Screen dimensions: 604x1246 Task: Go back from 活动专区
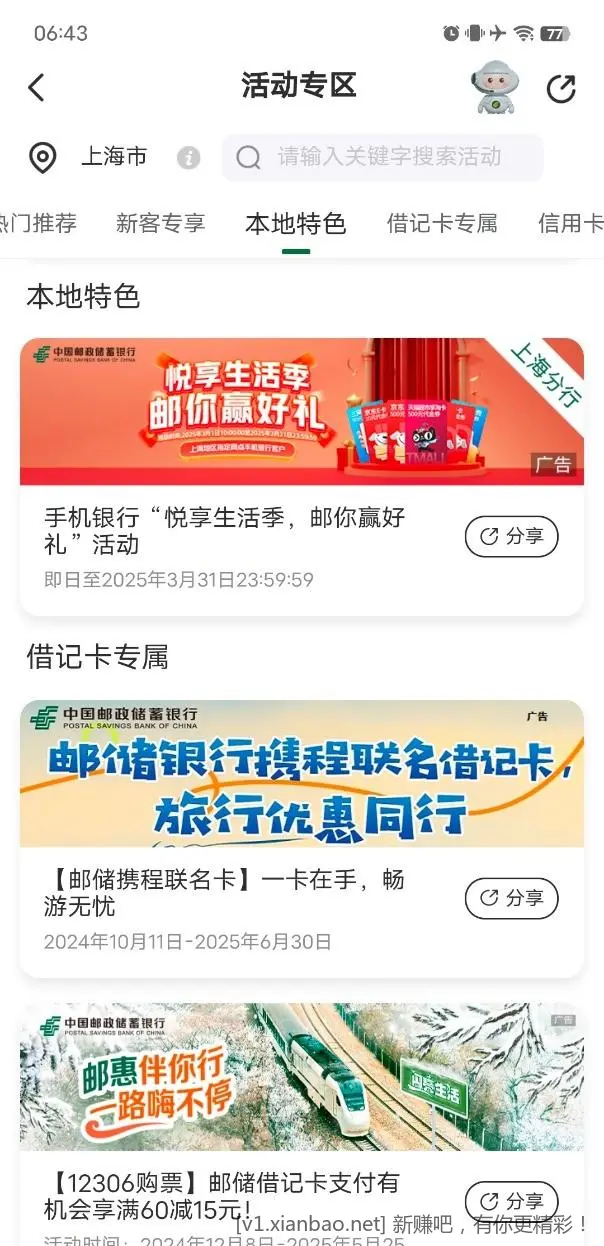pos(36,88)
